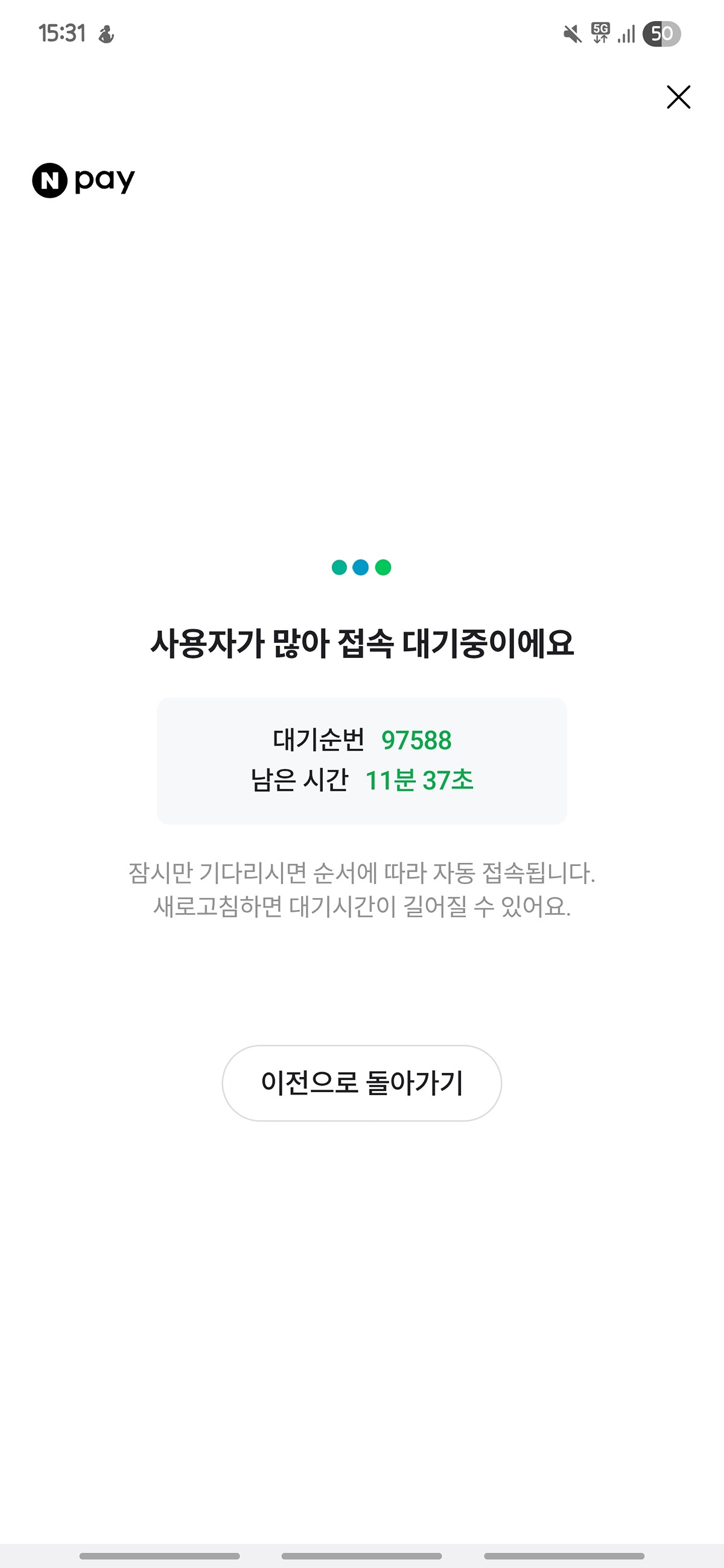Image resolution: width=724 pixels, height=1568 pixels.
Task: Click the blue loading dot in the middle
Action: (361, 566)
